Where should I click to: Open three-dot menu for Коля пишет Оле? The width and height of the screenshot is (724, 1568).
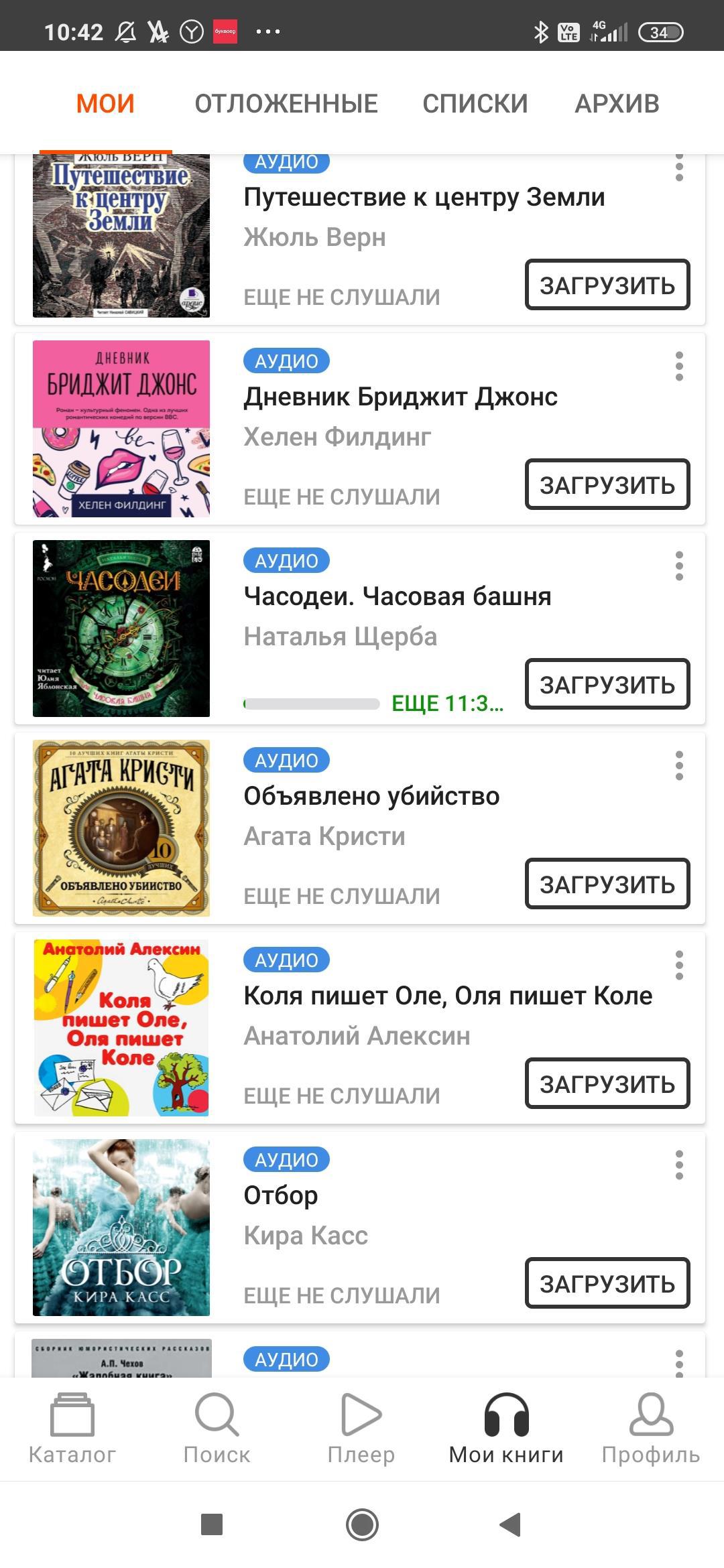click(679, 966)
